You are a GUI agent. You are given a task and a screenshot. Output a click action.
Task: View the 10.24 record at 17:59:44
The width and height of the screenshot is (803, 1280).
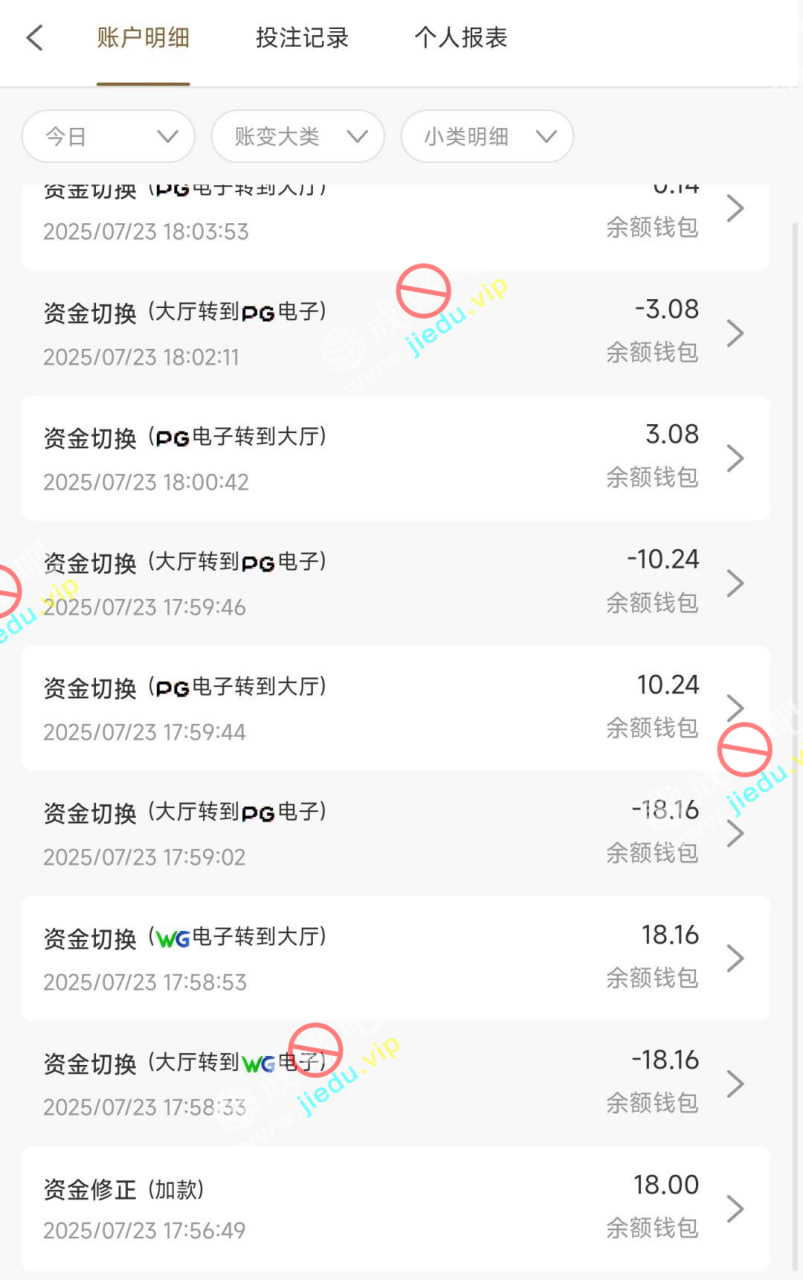(x=395, y=708)
